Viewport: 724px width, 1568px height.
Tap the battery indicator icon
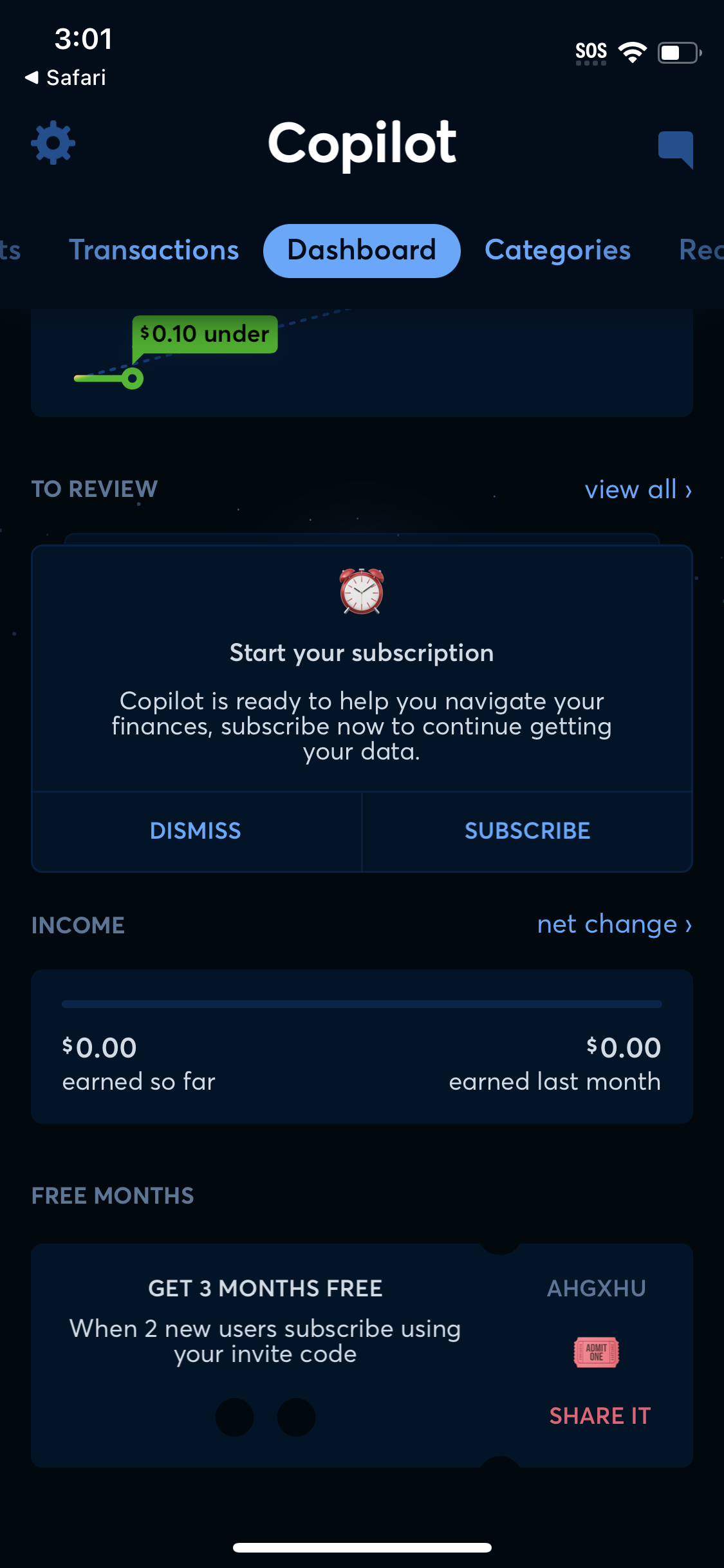pyautogui.click(x=678, y=53)
